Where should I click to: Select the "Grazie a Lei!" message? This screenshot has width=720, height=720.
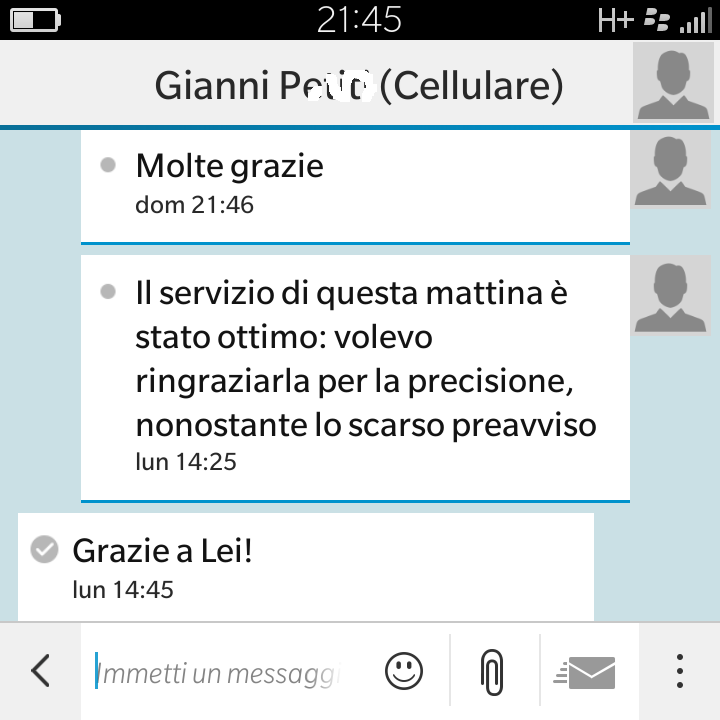point(305,567)
